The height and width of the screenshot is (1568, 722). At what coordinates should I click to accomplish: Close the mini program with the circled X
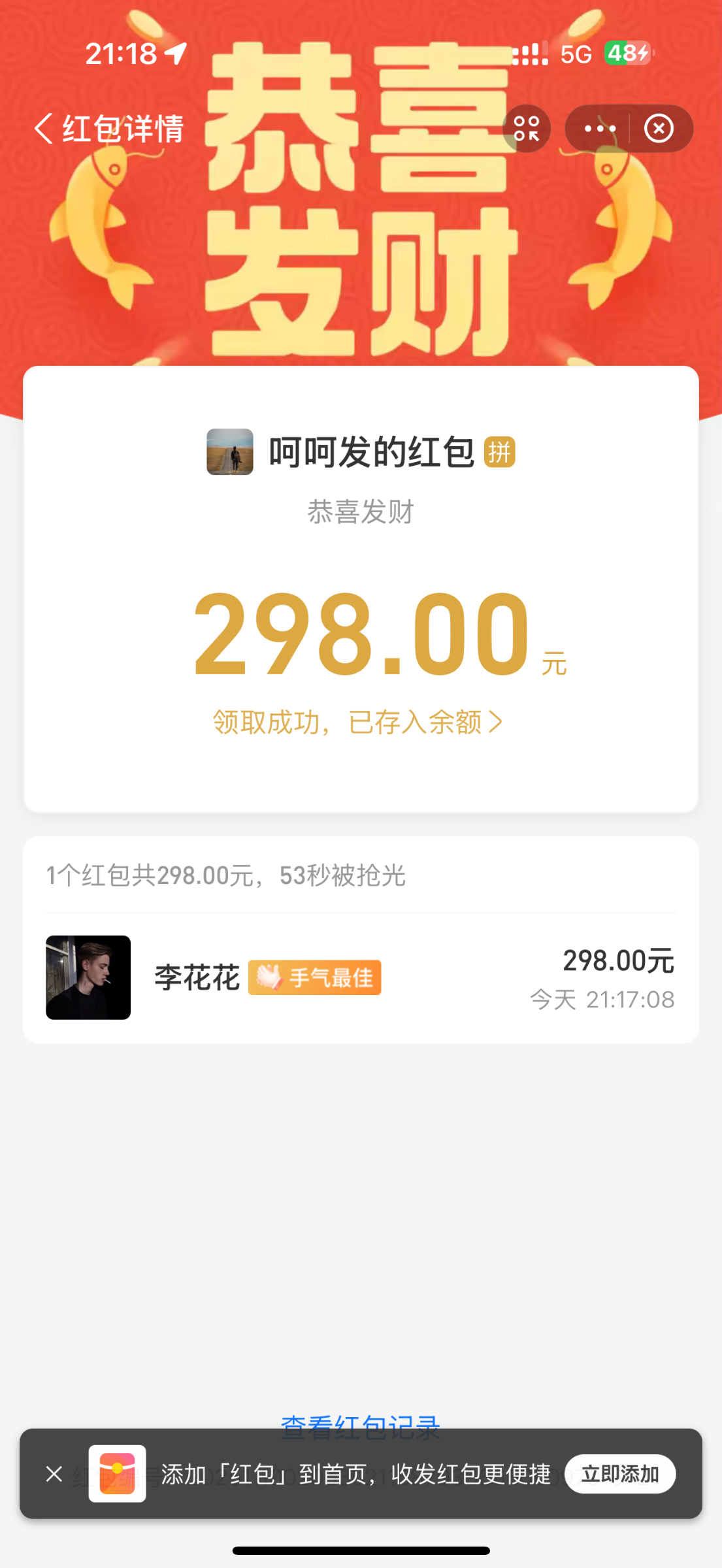click(659, 128)
